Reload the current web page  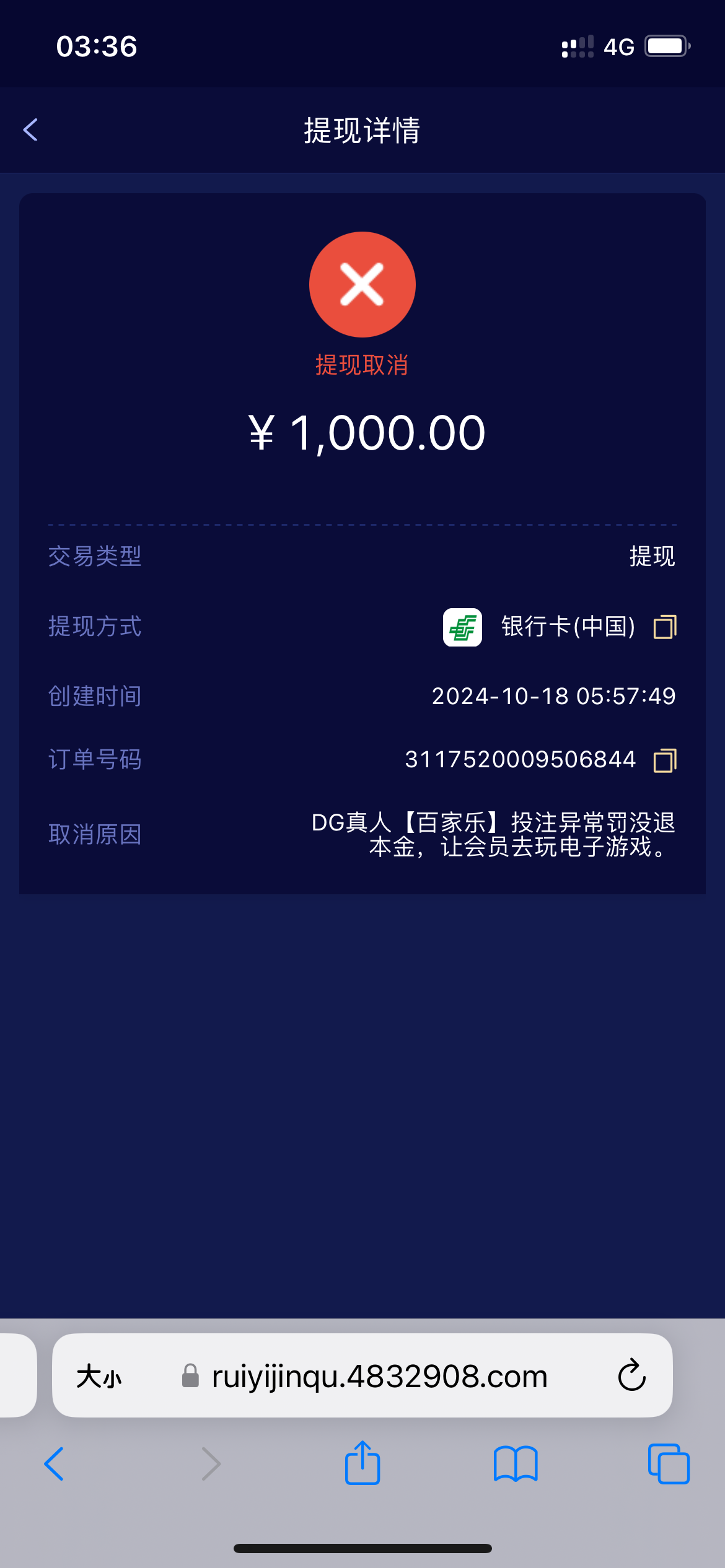pos(631,1376)
